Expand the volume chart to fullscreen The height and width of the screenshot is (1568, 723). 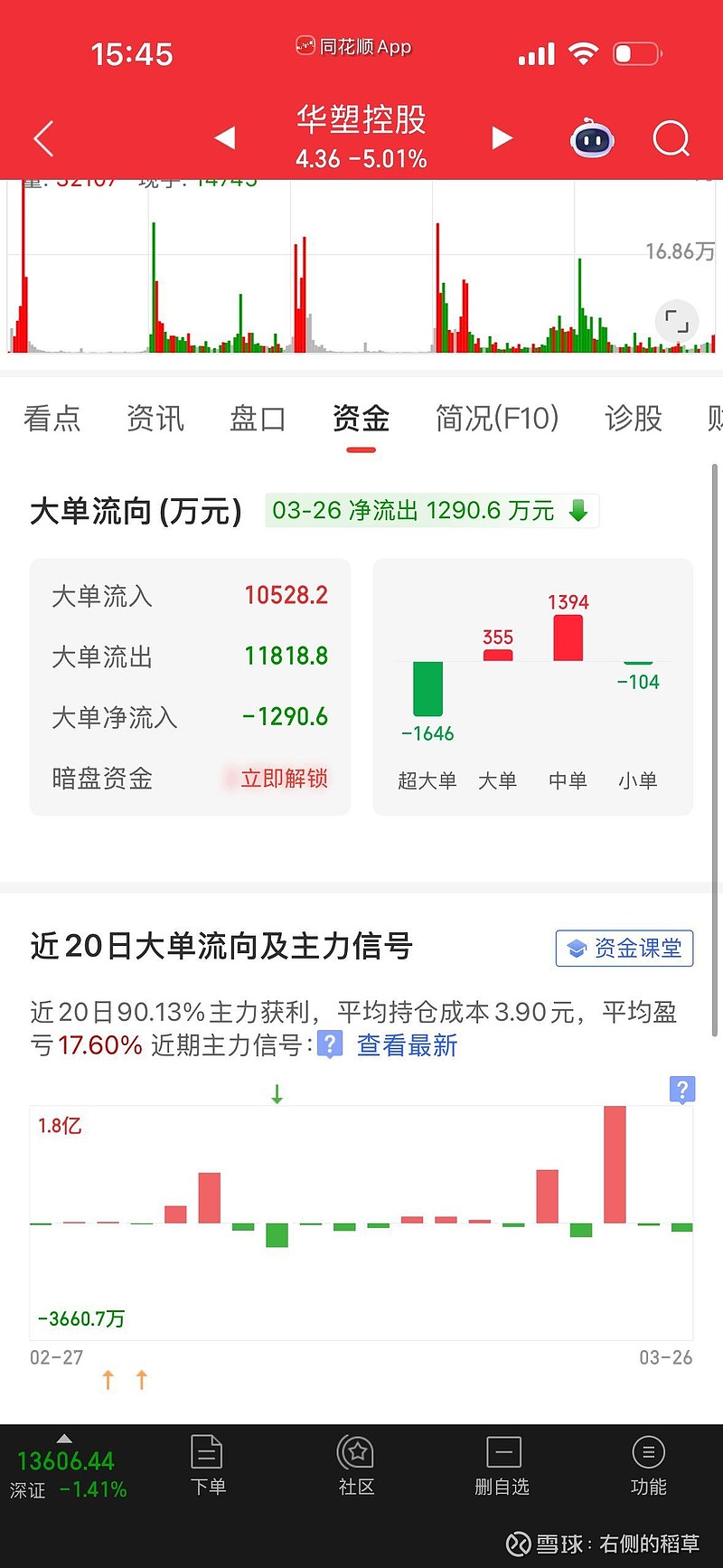tap(677, 322)
